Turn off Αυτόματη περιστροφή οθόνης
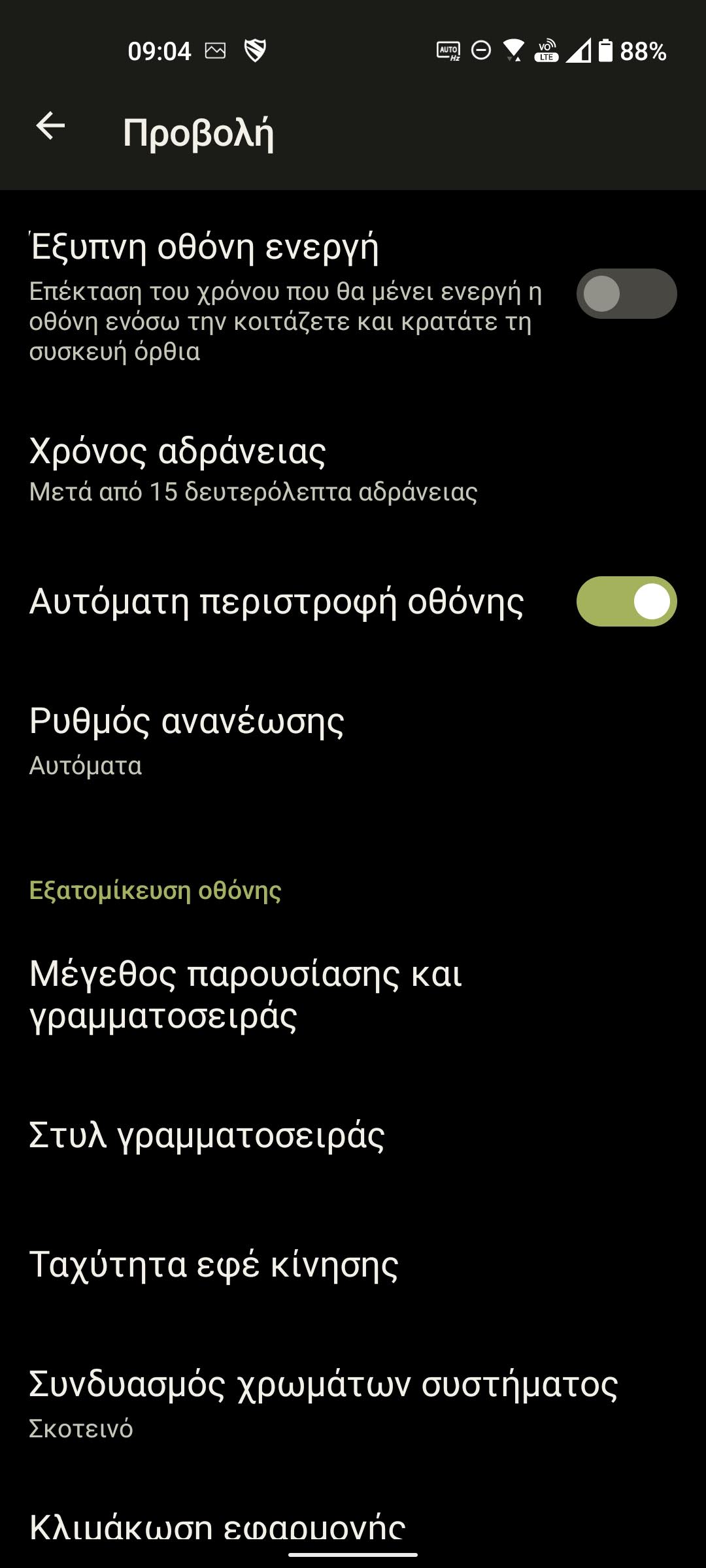 click(626, 601)
